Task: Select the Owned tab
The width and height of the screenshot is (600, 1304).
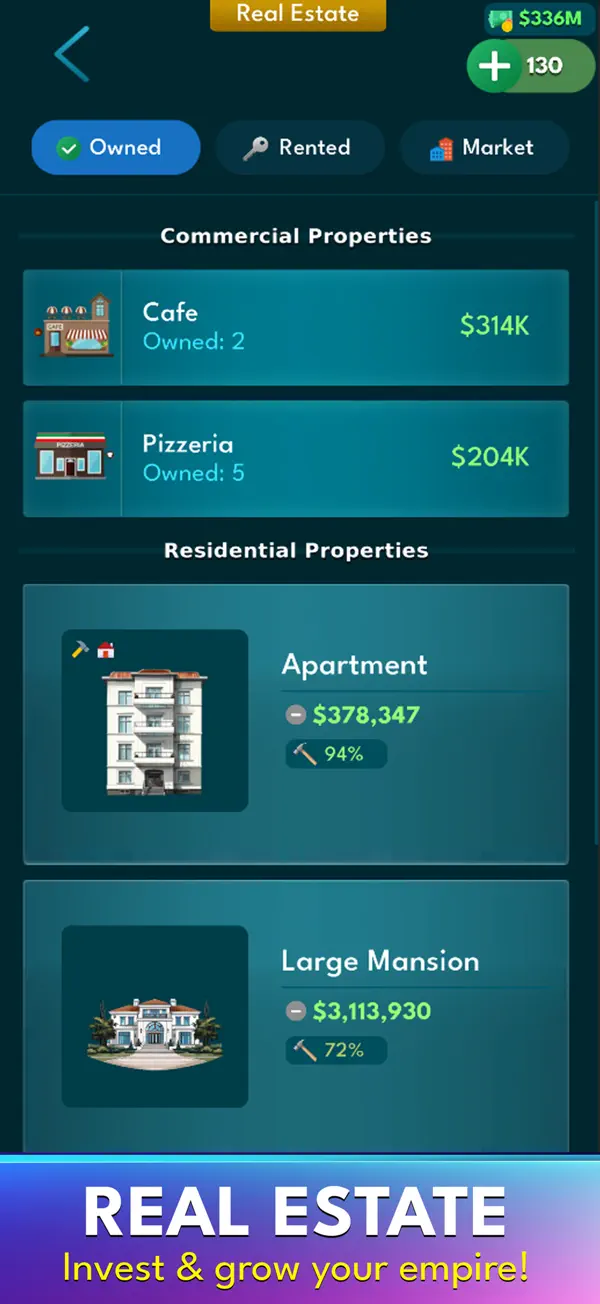Action: click(115, 148)
